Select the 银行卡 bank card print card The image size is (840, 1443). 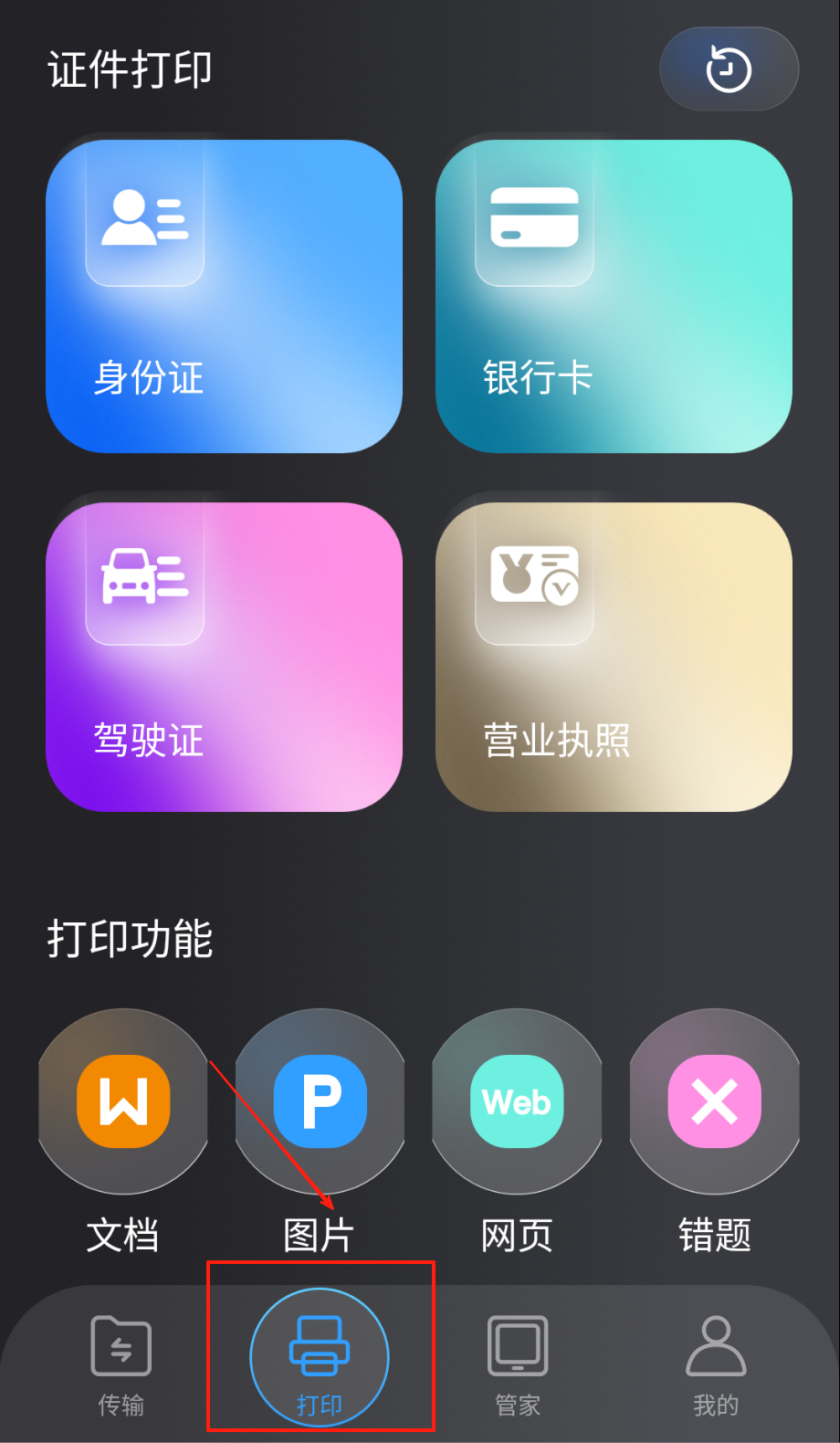614,296
